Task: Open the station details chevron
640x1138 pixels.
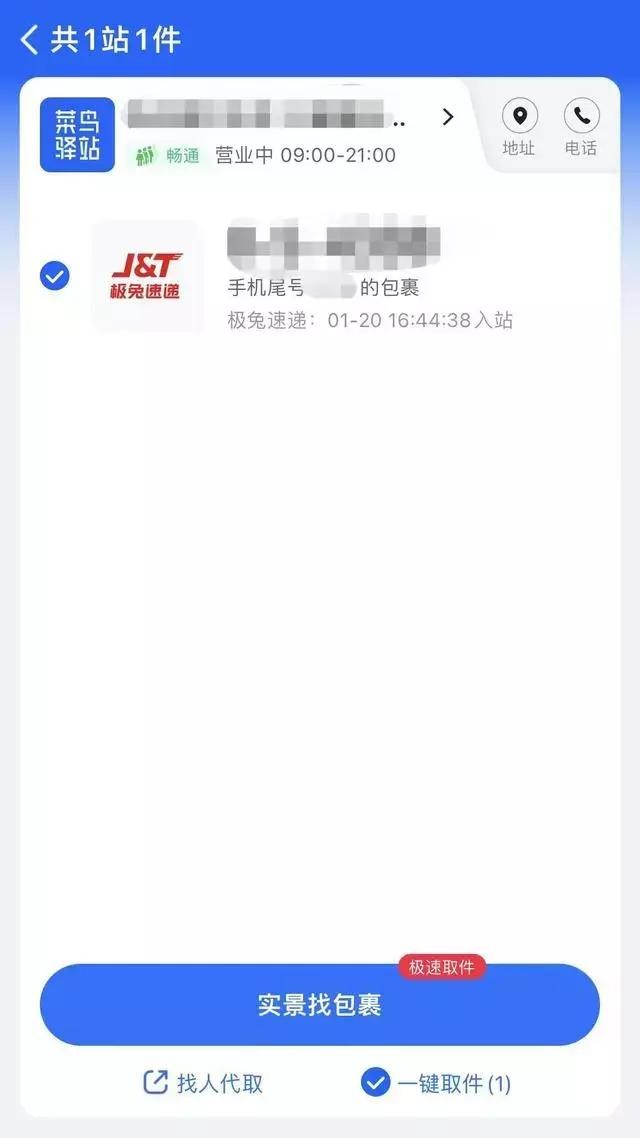Action: coord(447,118)
